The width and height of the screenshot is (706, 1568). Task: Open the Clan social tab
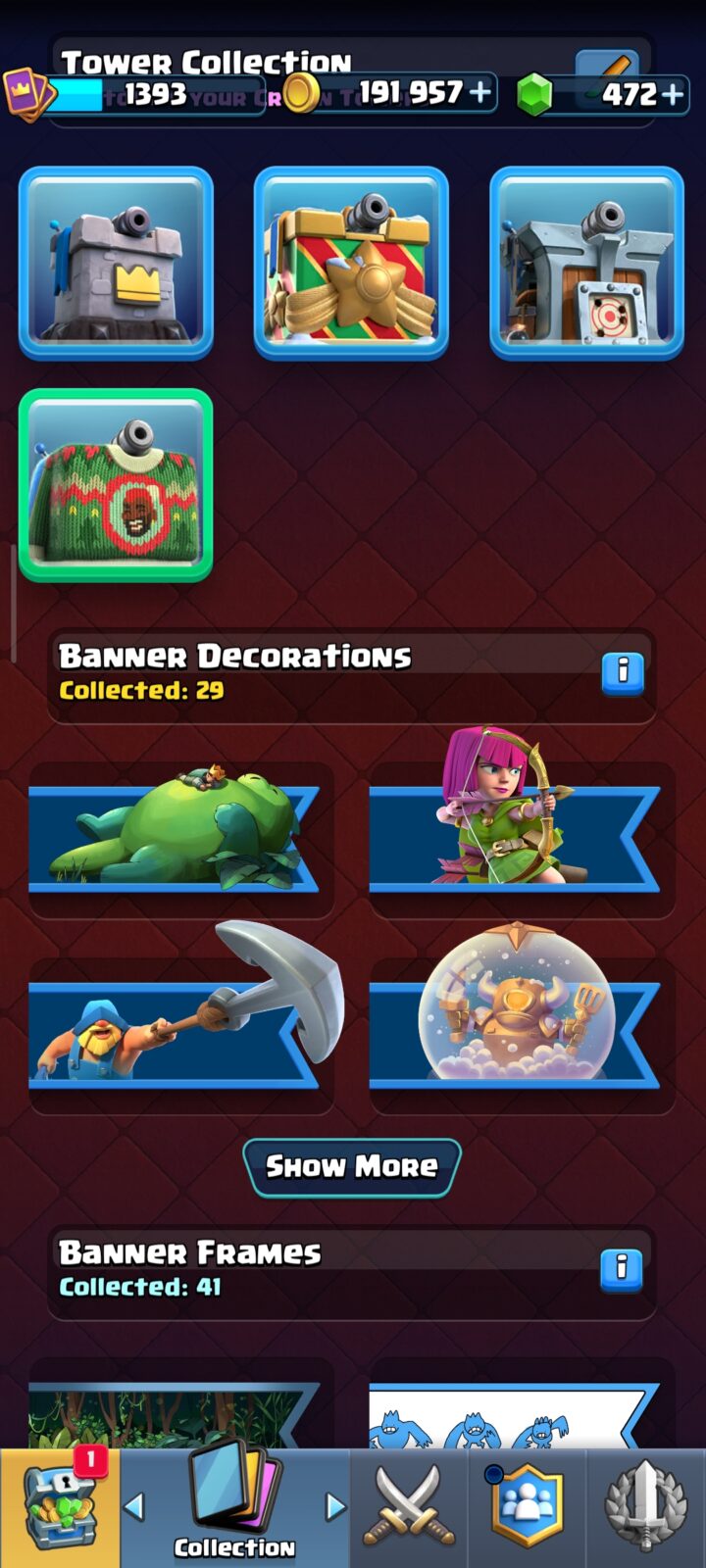coord(527,1508)
